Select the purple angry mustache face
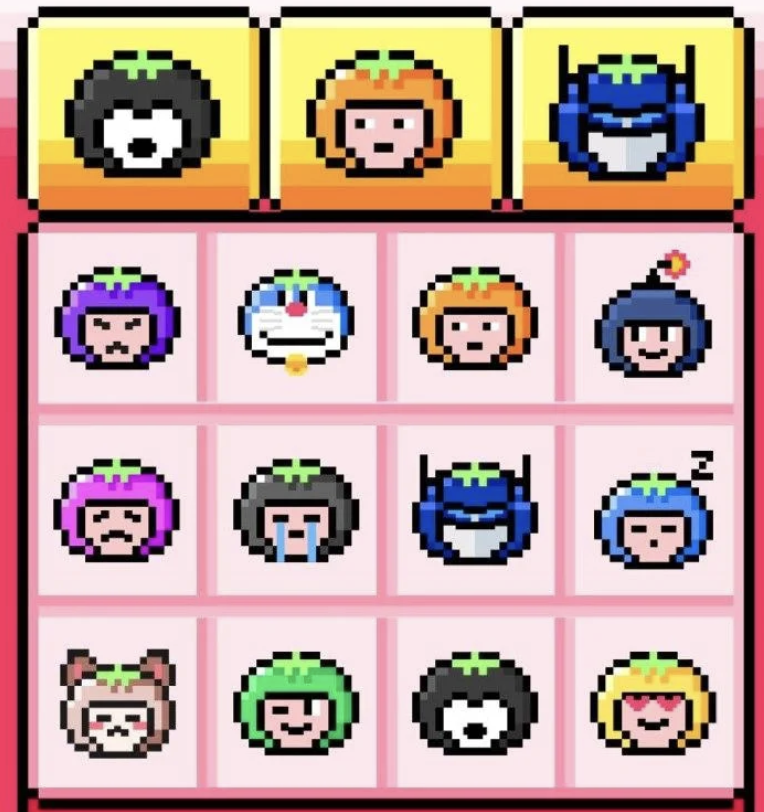This screenshot has height=812, width=764. 118,320
